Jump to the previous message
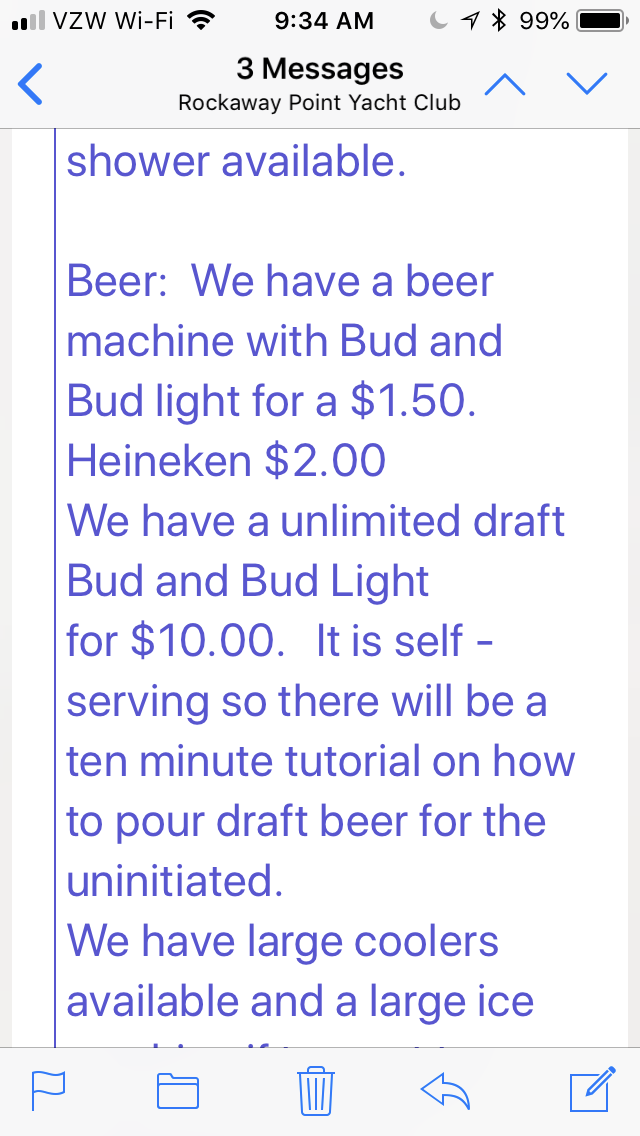640x1136 pixels. [x=504, y=84]
